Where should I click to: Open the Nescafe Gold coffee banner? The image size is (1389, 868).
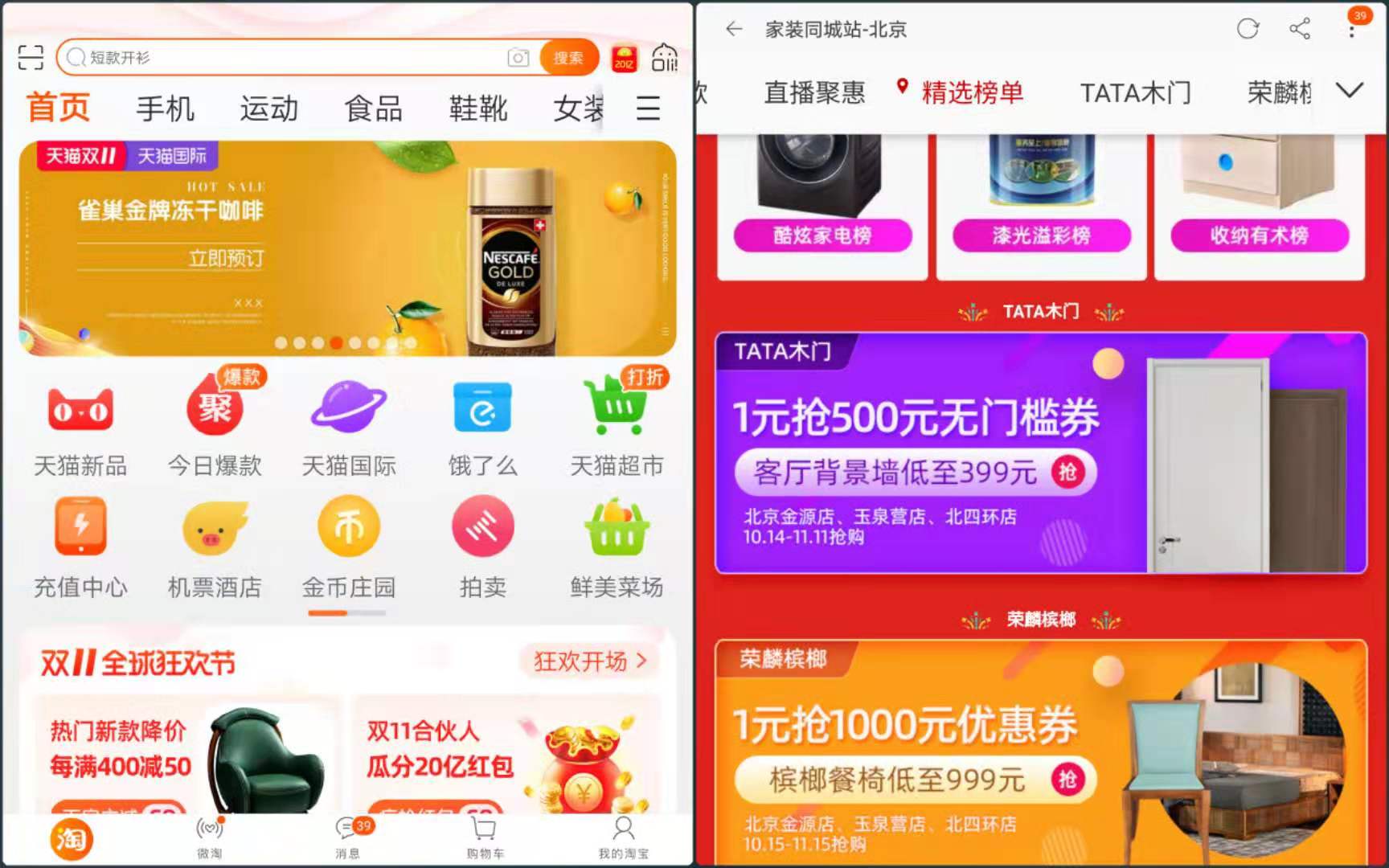pos(347,249)
